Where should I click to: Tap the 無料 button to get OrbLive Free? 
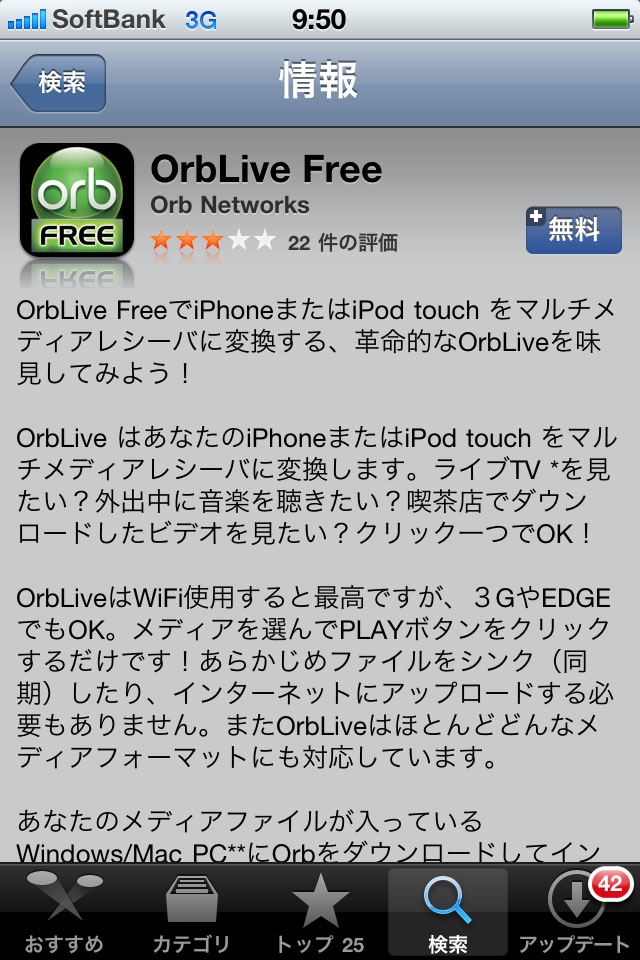(x=573, y=230)
